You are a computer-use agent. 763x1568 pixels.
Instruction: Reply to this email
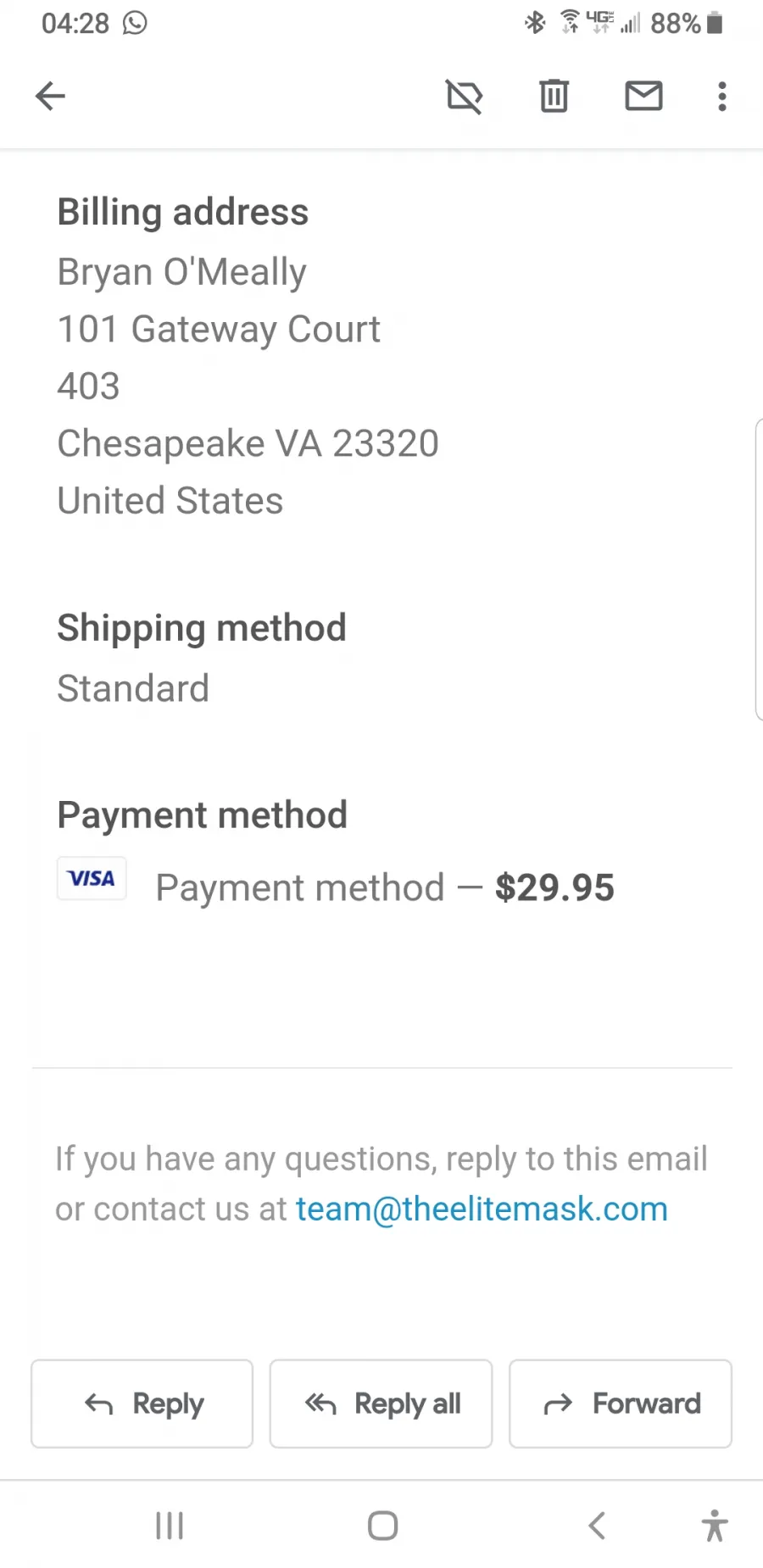click(142, 1404)
